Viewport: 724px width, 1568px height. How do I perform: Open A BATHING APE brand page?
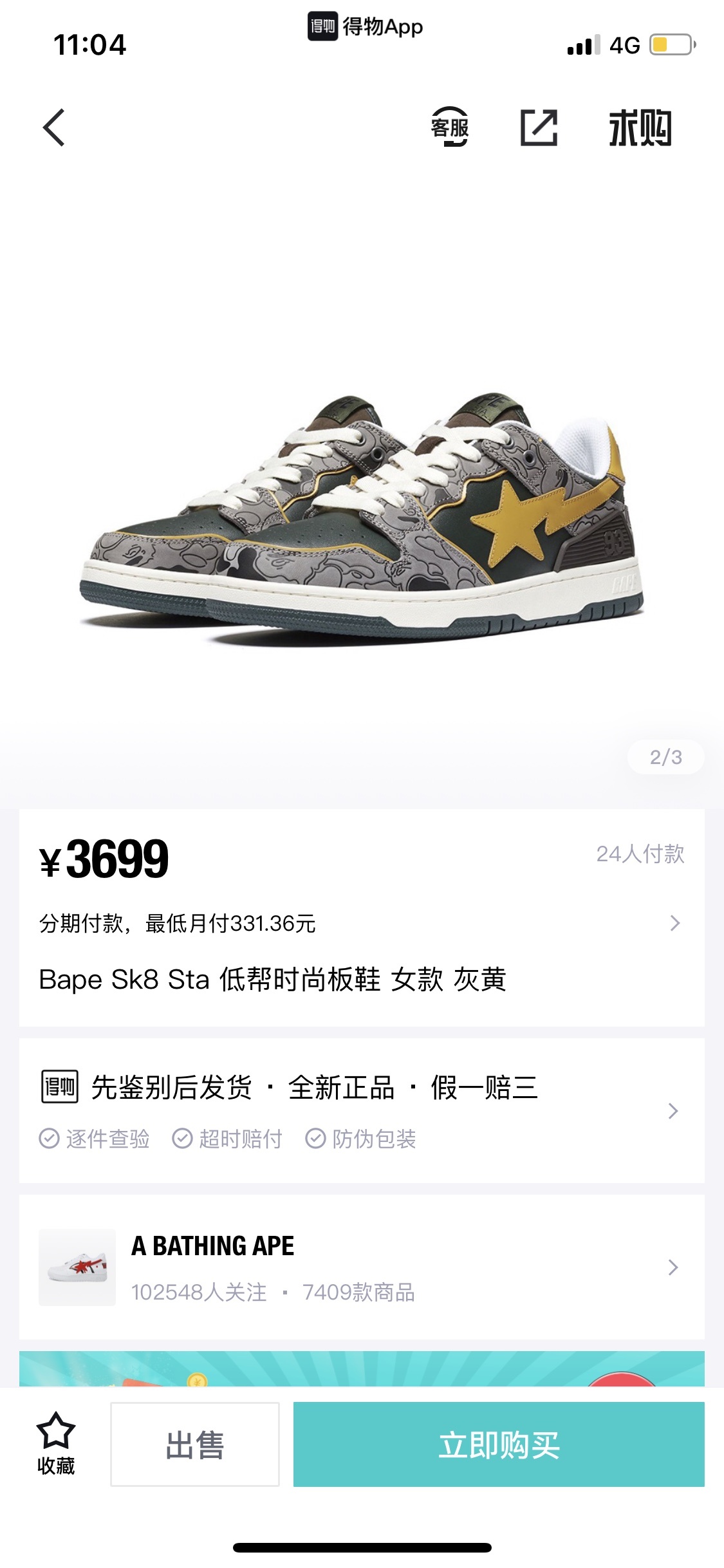[360, 1267]
